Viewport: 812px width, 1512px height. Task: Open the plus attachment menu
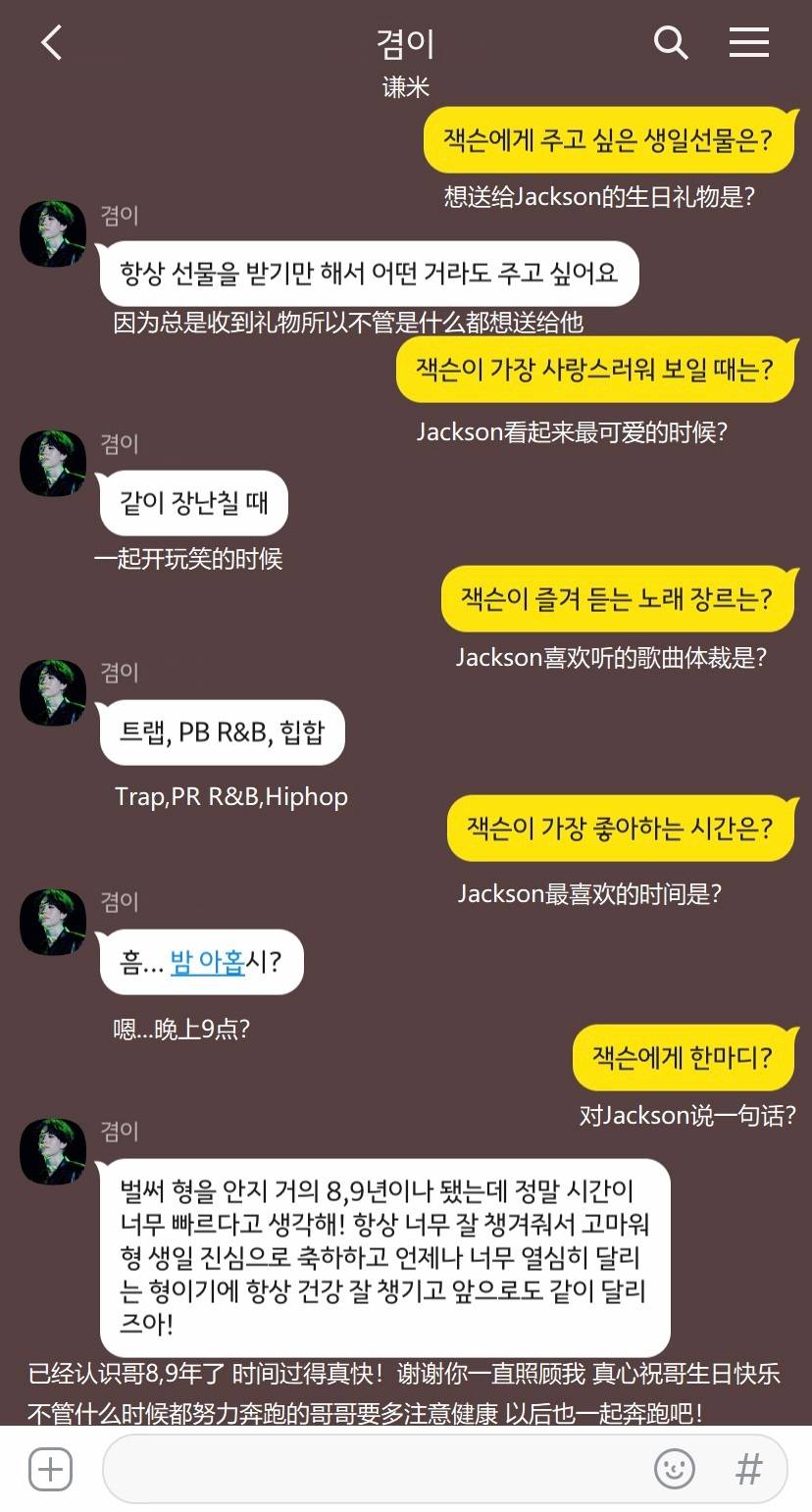(x=50, y=1469)
